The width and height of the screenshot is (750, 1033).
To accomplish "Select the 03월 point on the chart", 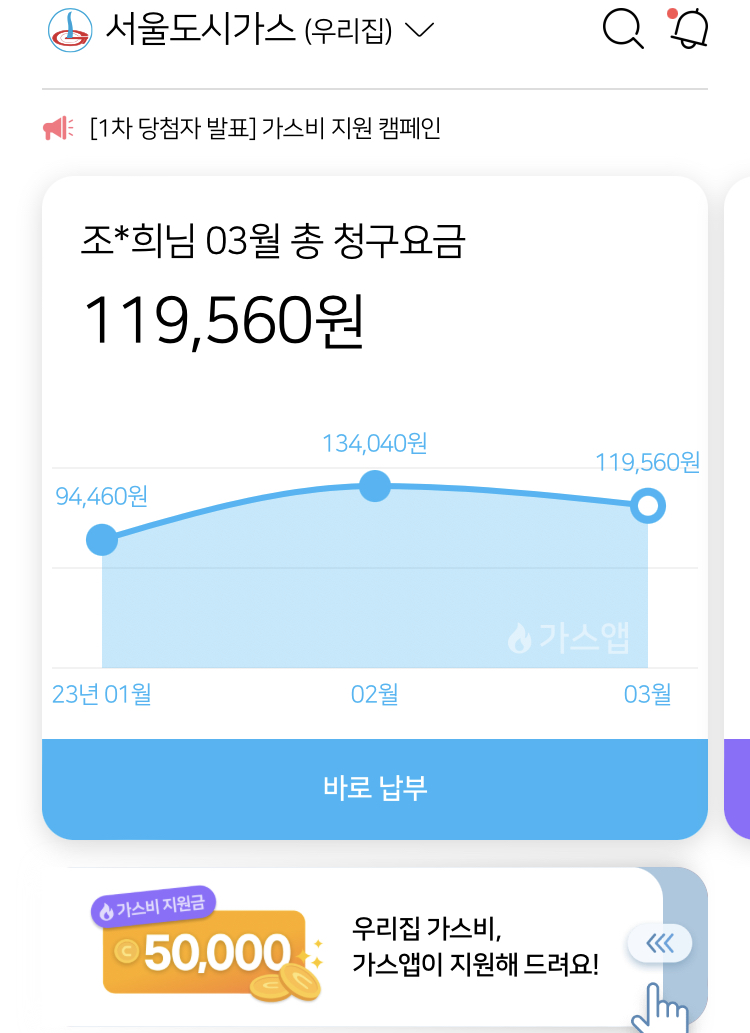I will (x=648, y=506).
